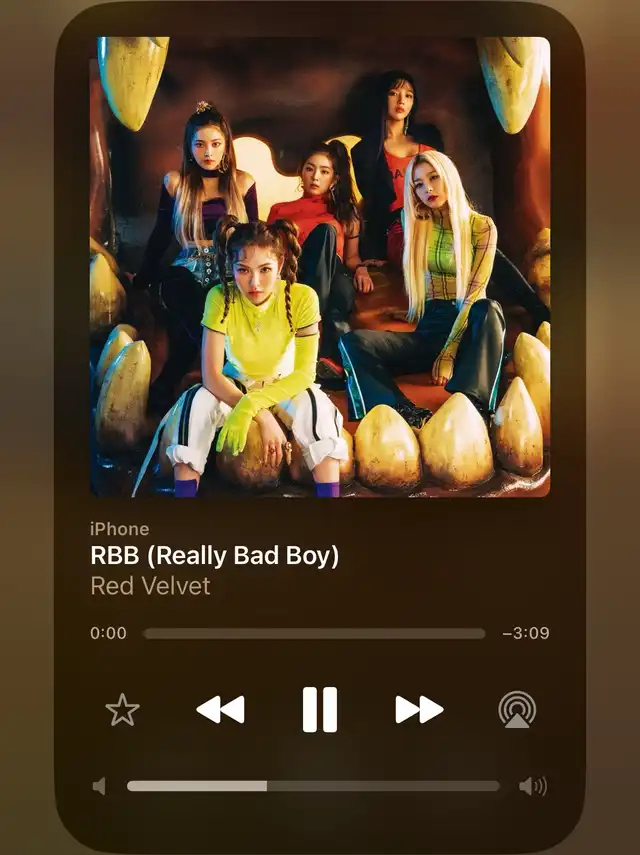
Task: Go back to the previous track
Action: coord(220,710)
